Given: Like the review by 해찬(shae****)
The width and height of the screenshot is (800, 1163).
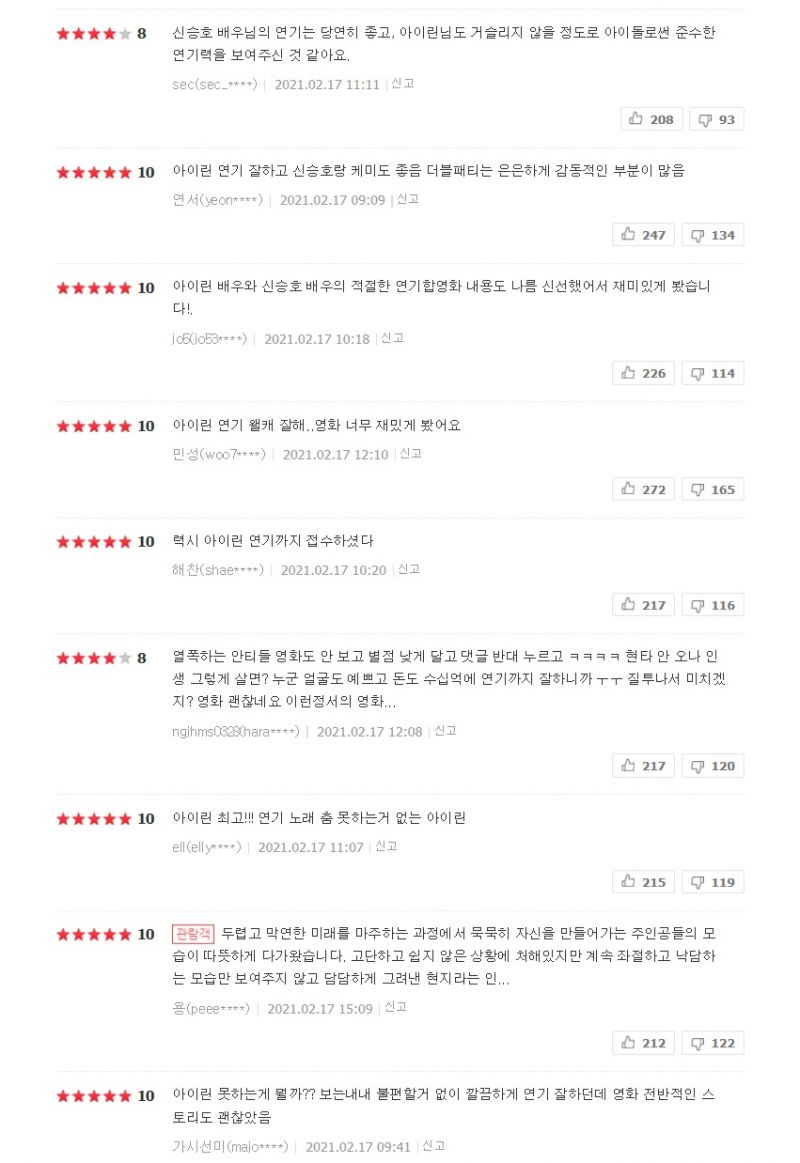Looking at the screenshot, I should tap(642, 605).
